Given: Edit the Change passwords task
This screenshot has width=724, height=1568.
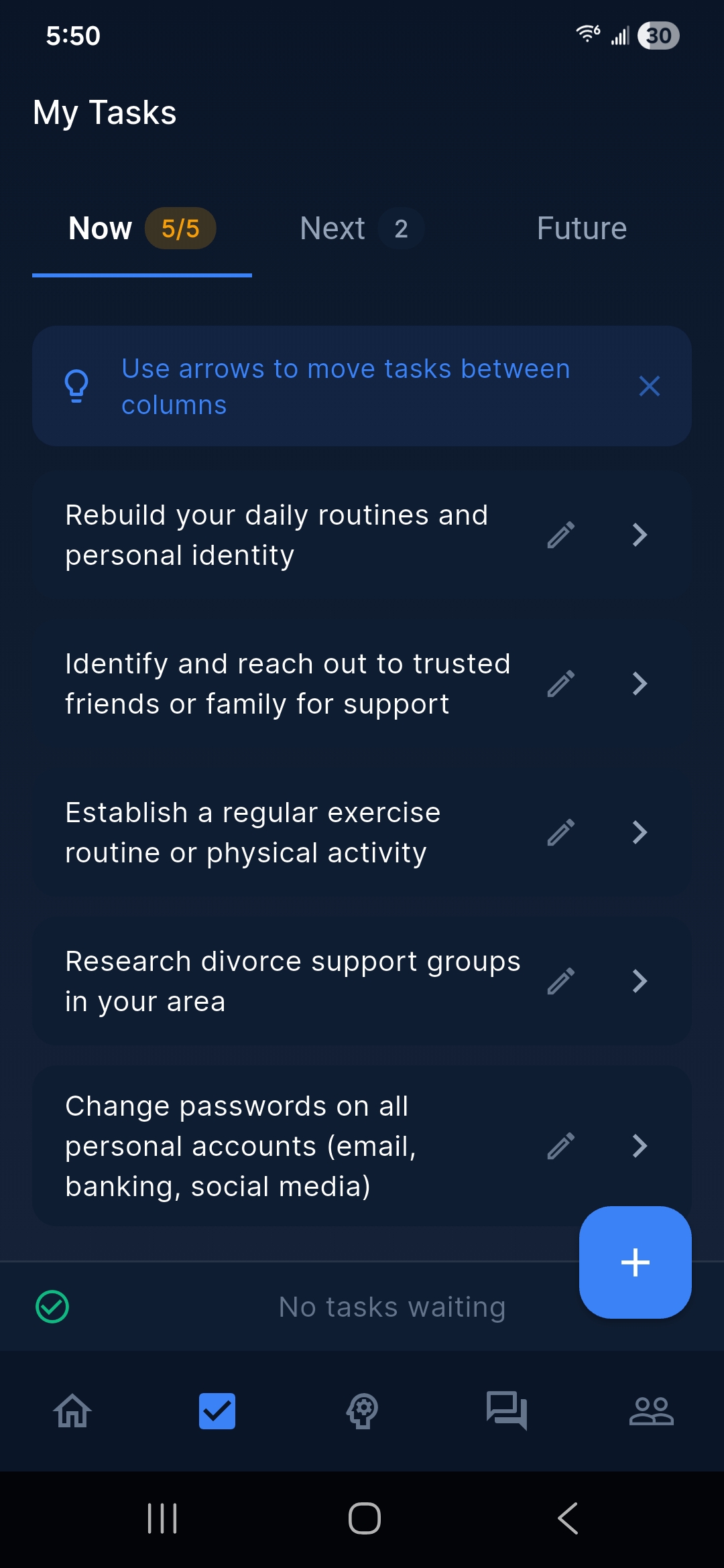Looking at the screenshot, I should tap(561, 1146).
